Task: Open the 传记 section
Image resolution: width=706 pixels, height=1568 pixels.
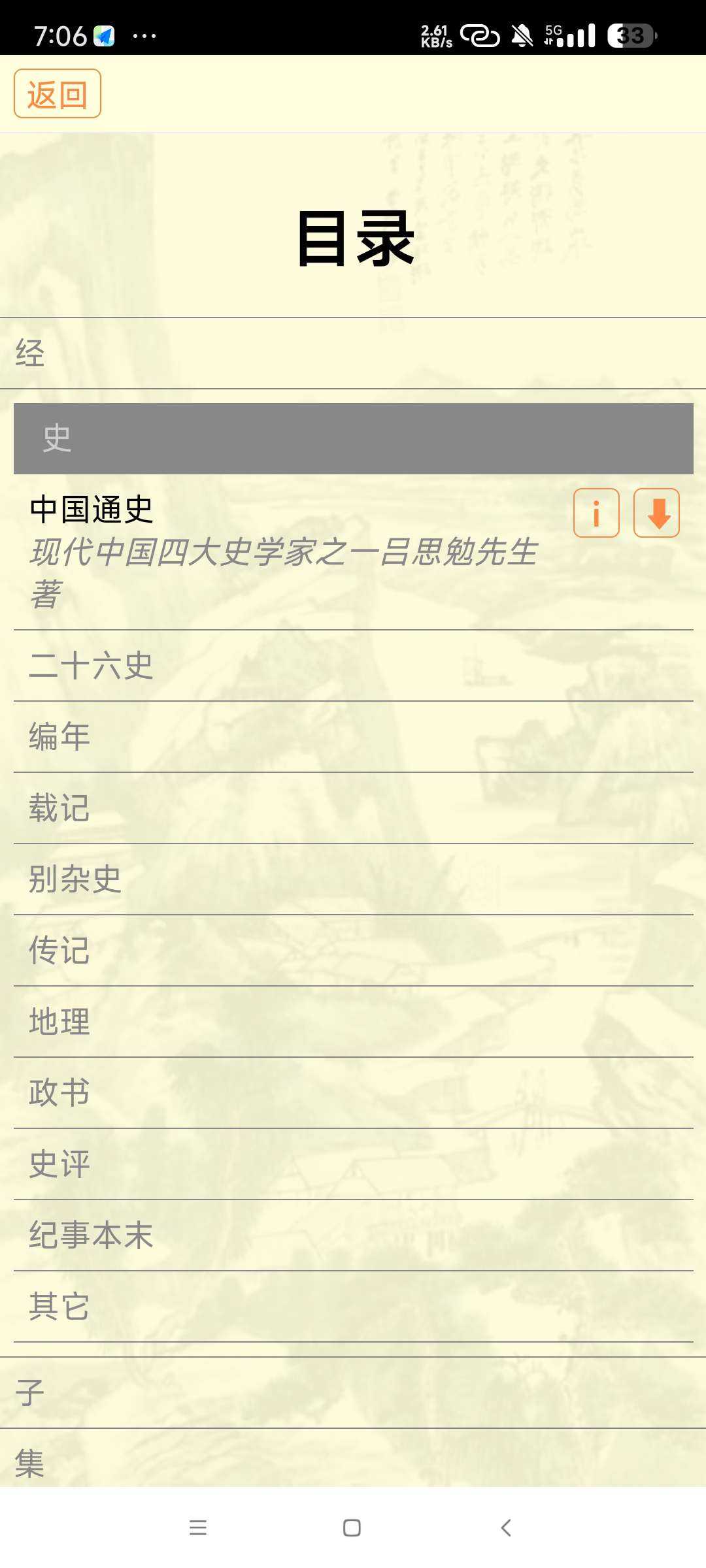Action: pyautogui.click(x=353, y=951)
